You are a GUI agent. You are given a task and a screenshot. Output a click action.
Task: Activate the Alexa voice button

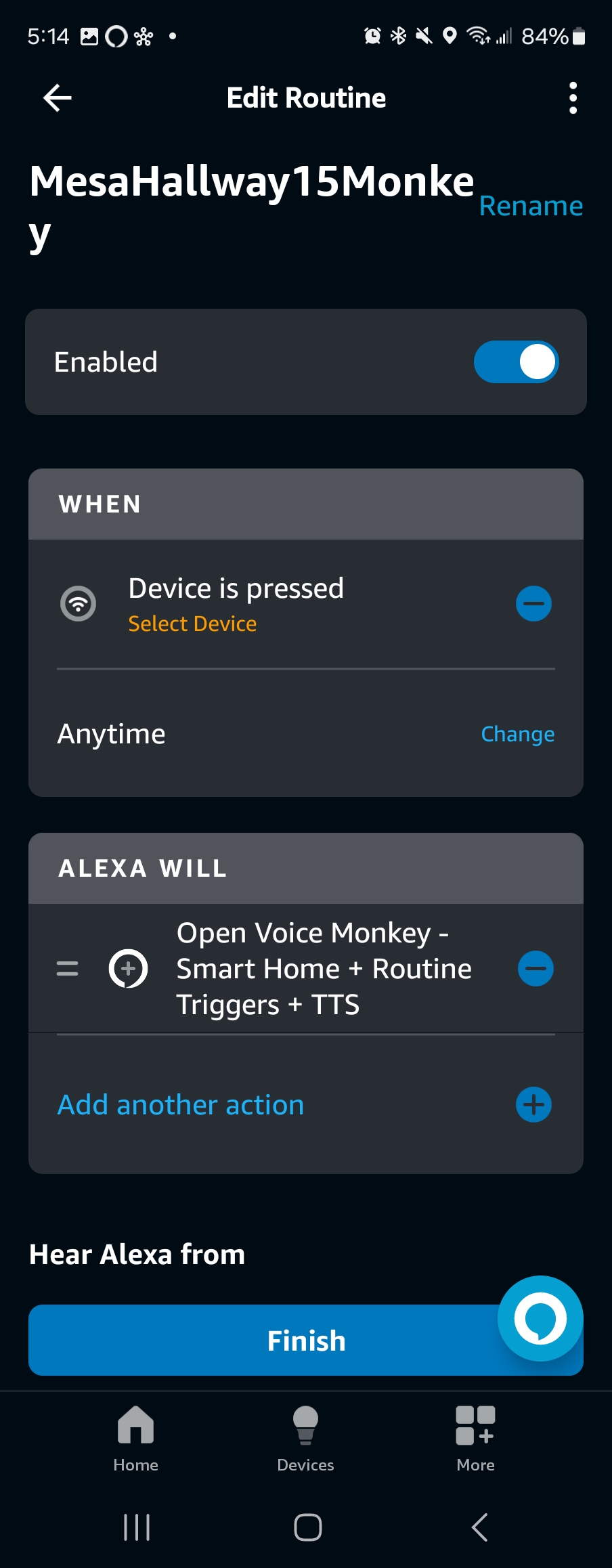(x=540, y=1318)
